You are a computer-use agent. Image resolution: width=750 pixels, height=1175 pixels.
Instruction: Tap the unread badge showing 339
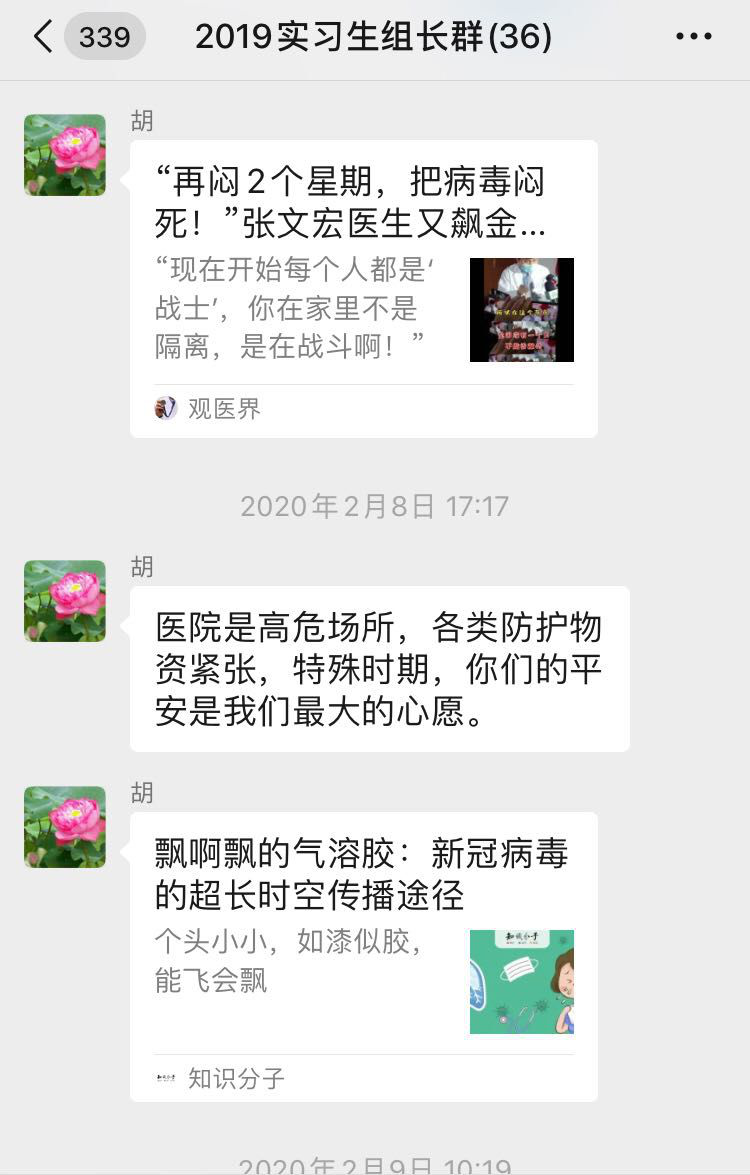103,36
